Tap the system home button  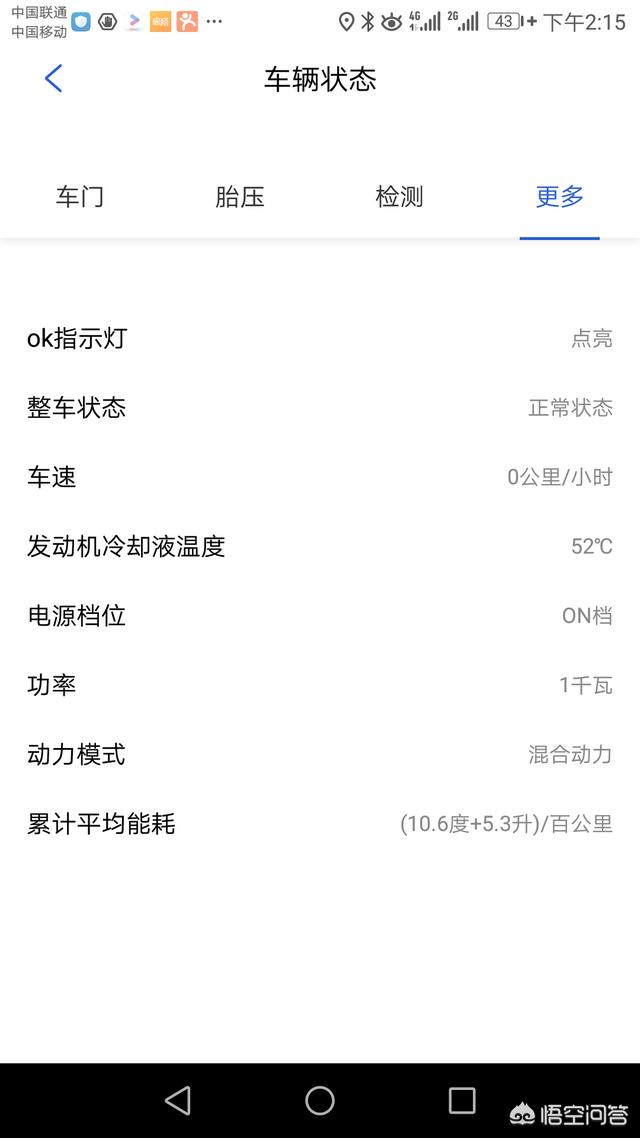(320, 1100)
